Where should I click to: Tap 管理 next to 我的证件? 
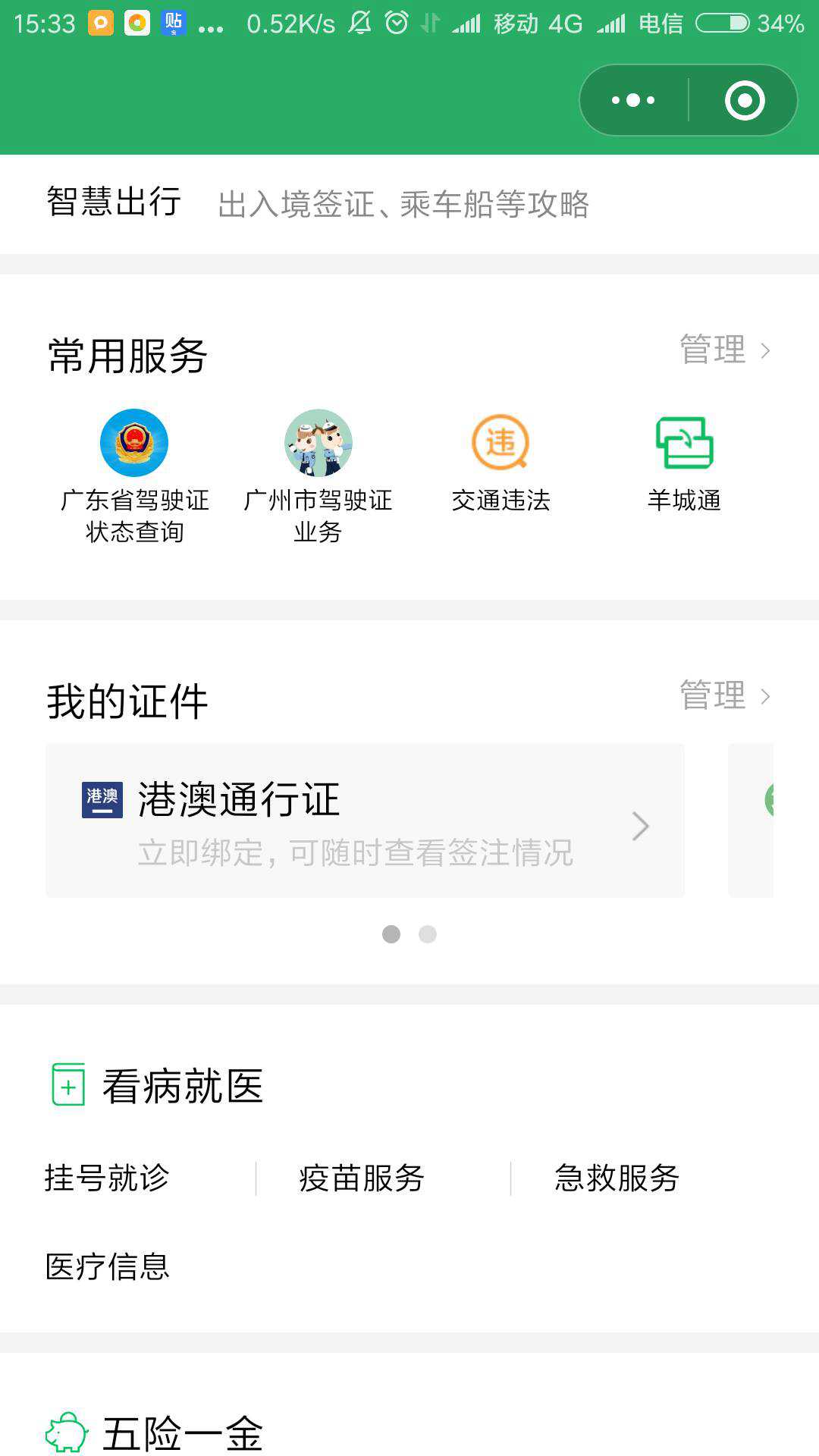(x=724, y=695)
